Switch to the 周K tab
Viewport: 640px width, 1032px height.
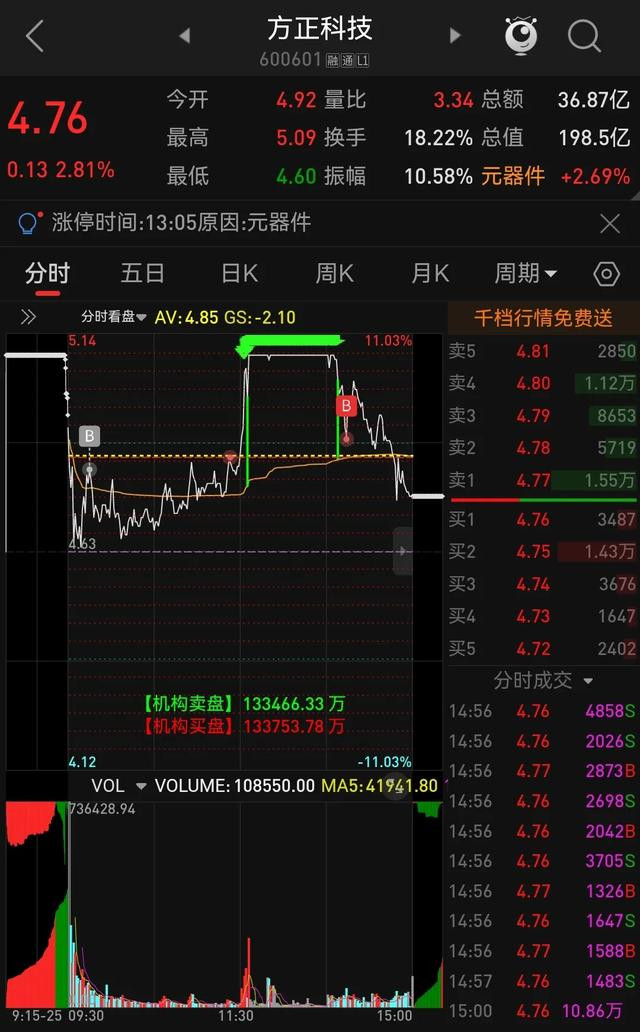click(x=334, y=273)
